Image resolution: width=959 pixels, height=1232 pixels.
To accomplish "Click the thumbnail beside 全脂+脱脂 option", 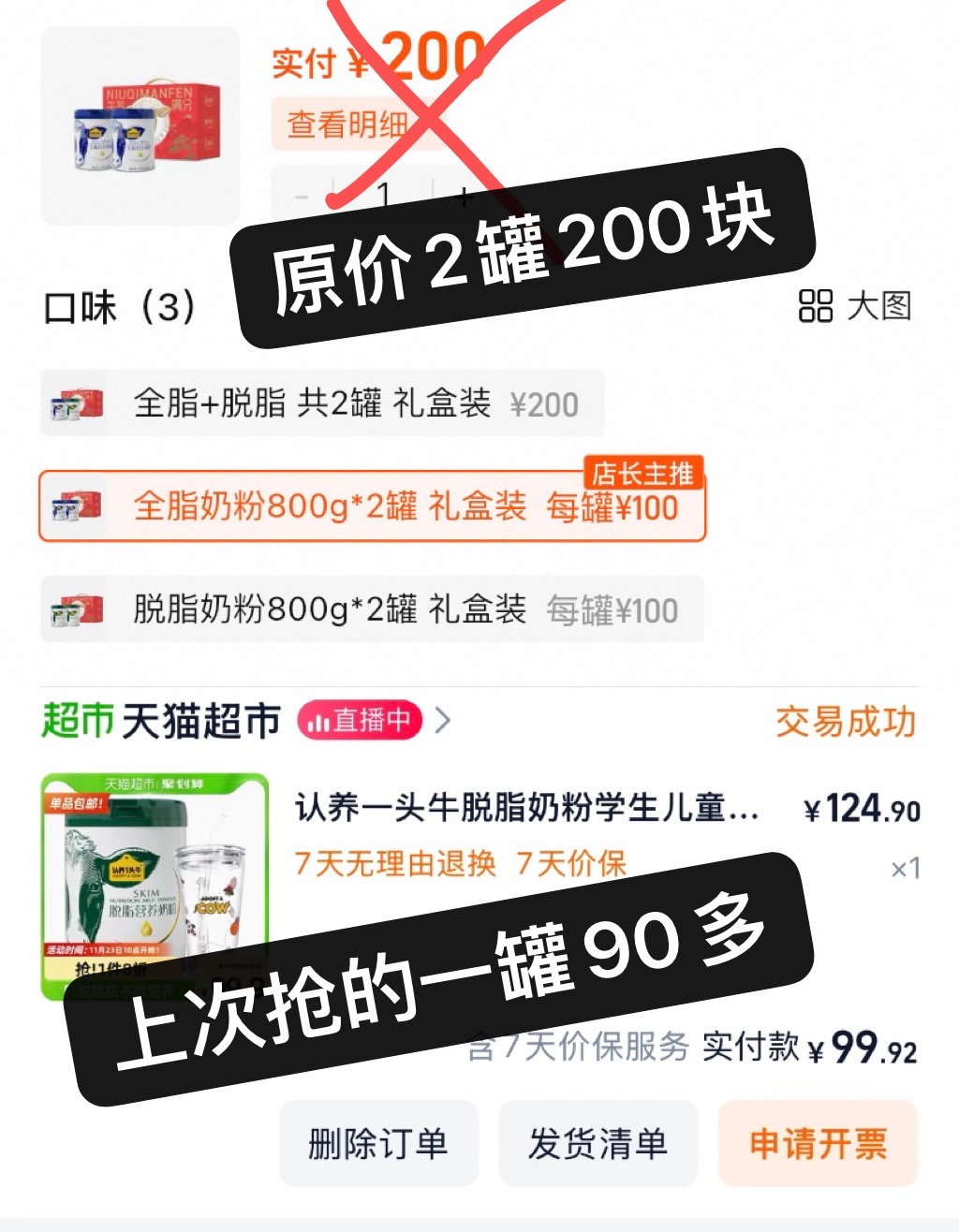I will point(73,403).
